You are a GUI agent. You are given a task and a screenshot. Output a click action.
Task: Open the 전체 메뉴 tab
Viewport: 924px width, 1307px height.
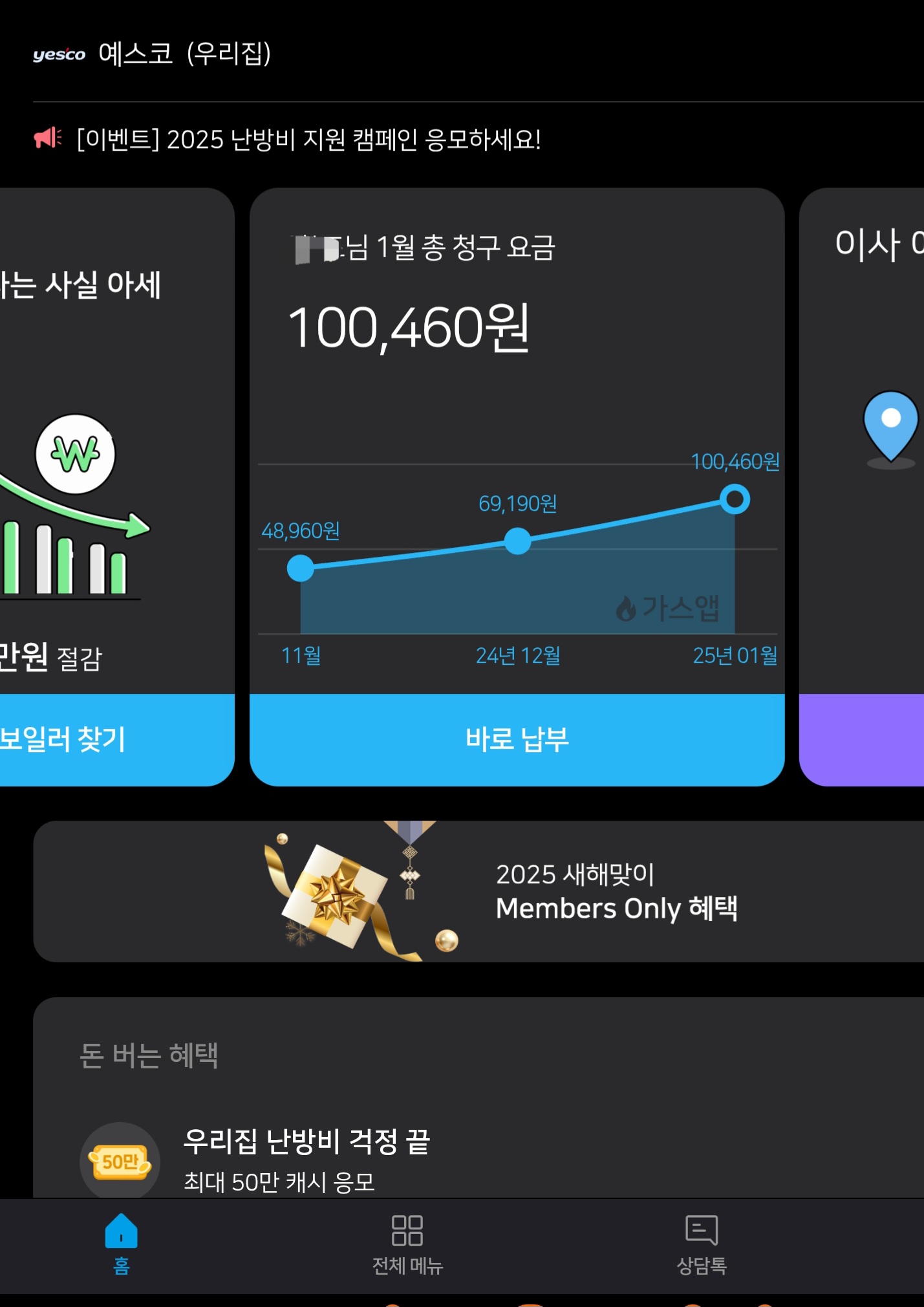pyautogui.click(x=407, y=1244)
